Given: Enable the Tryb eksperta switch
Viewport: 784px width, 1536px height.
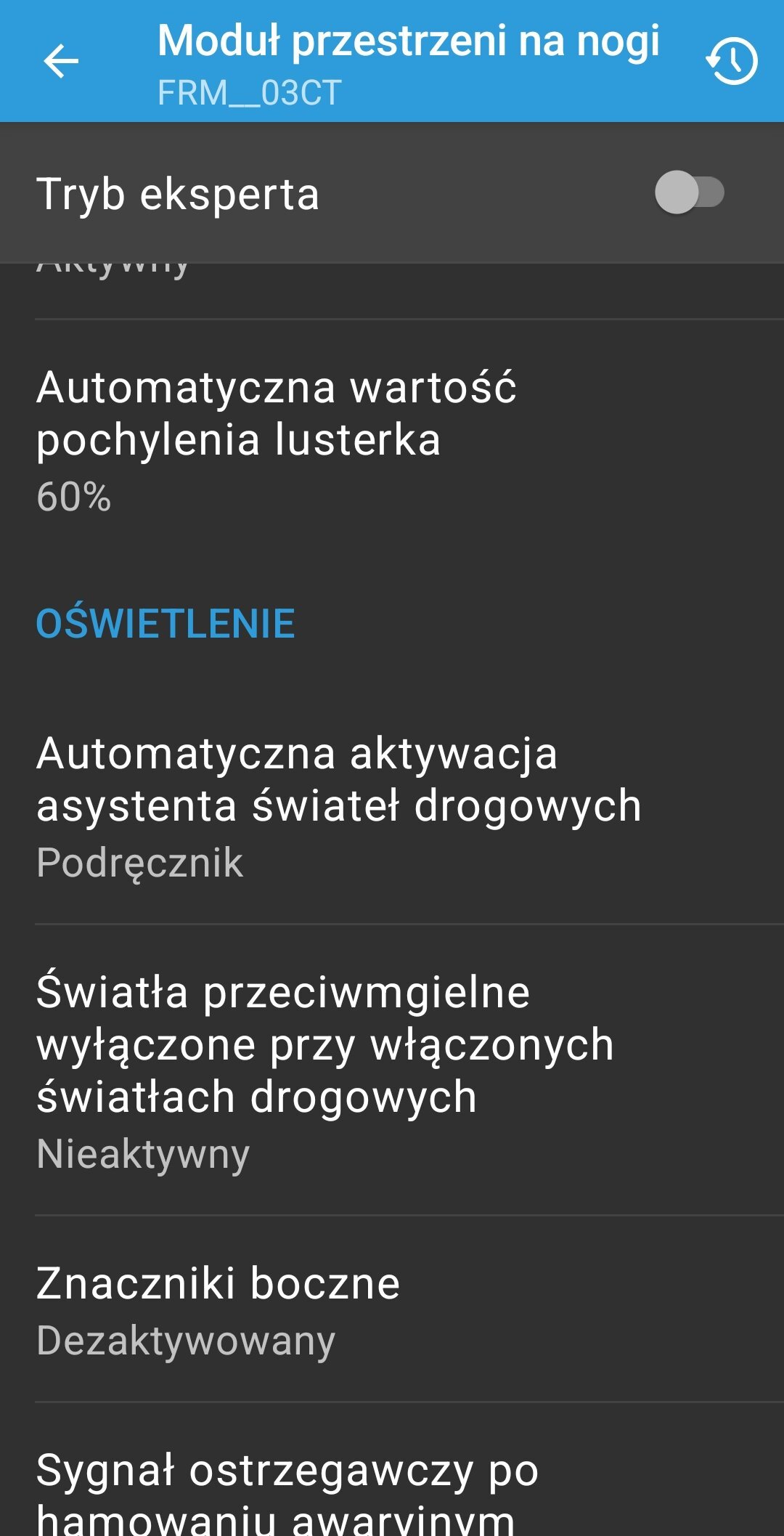Looking at the screenshot, I should tap(689, 192).
